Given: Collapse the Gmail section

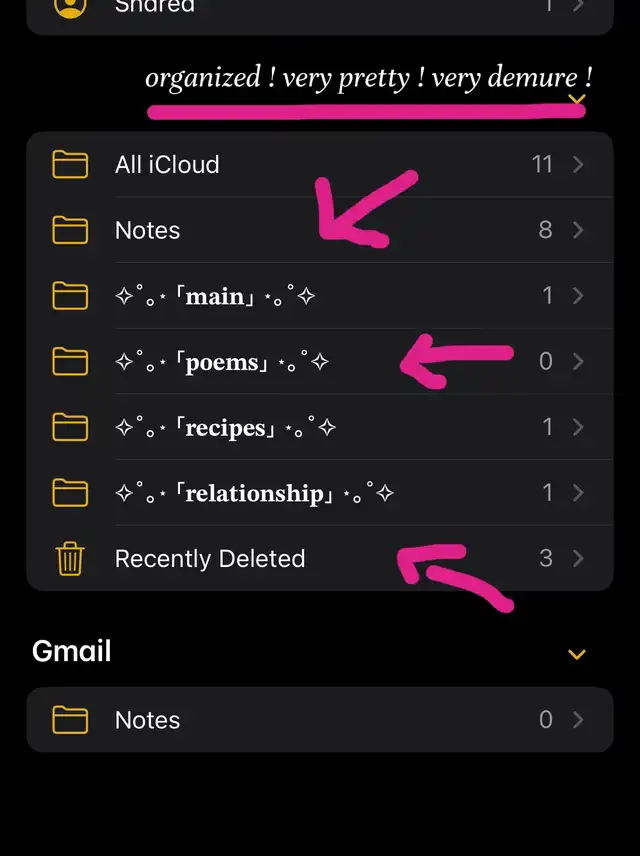Looking at the screenshot, I should click(576, 654).
